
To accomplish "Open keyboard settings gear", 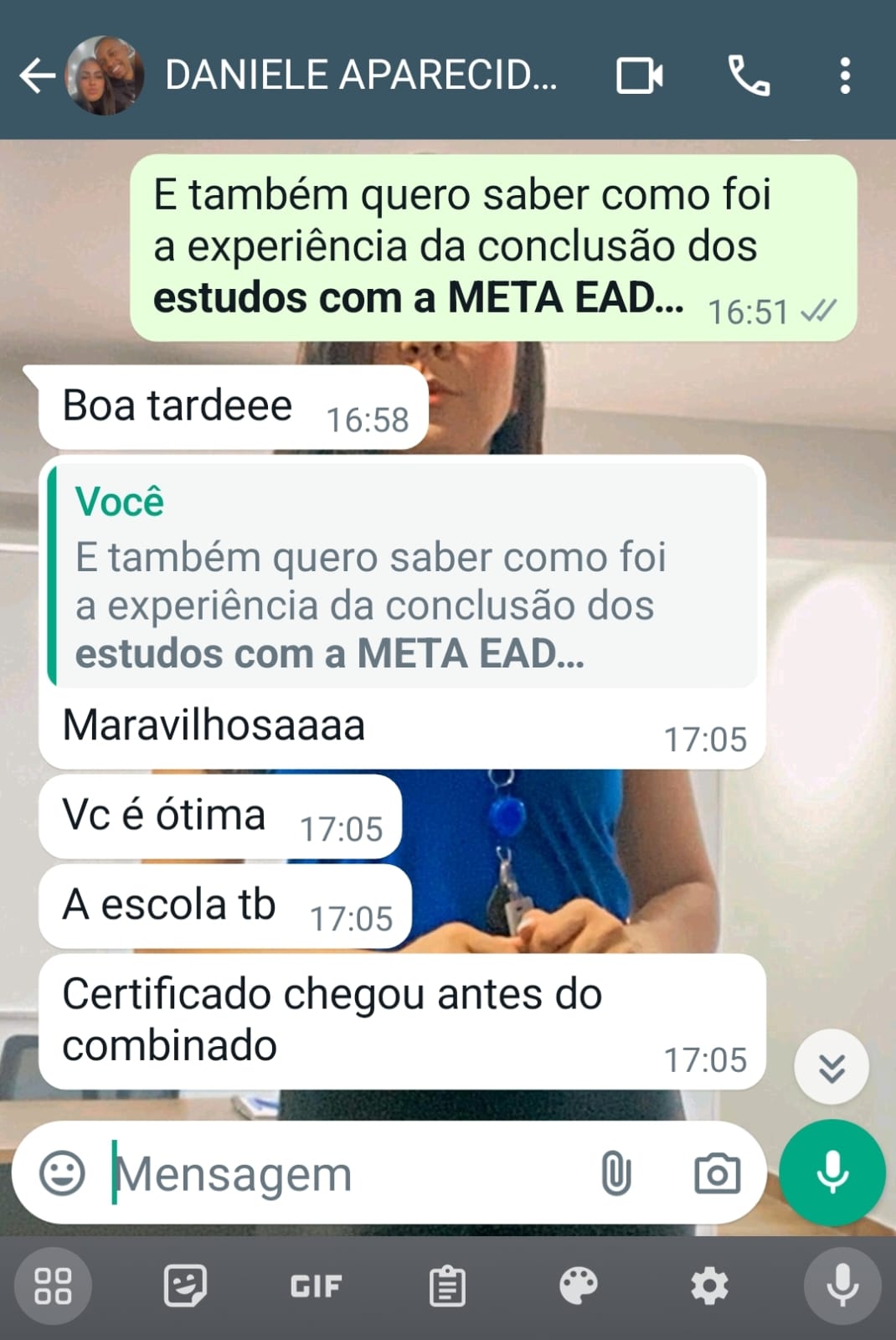I will pos(708,1286).
